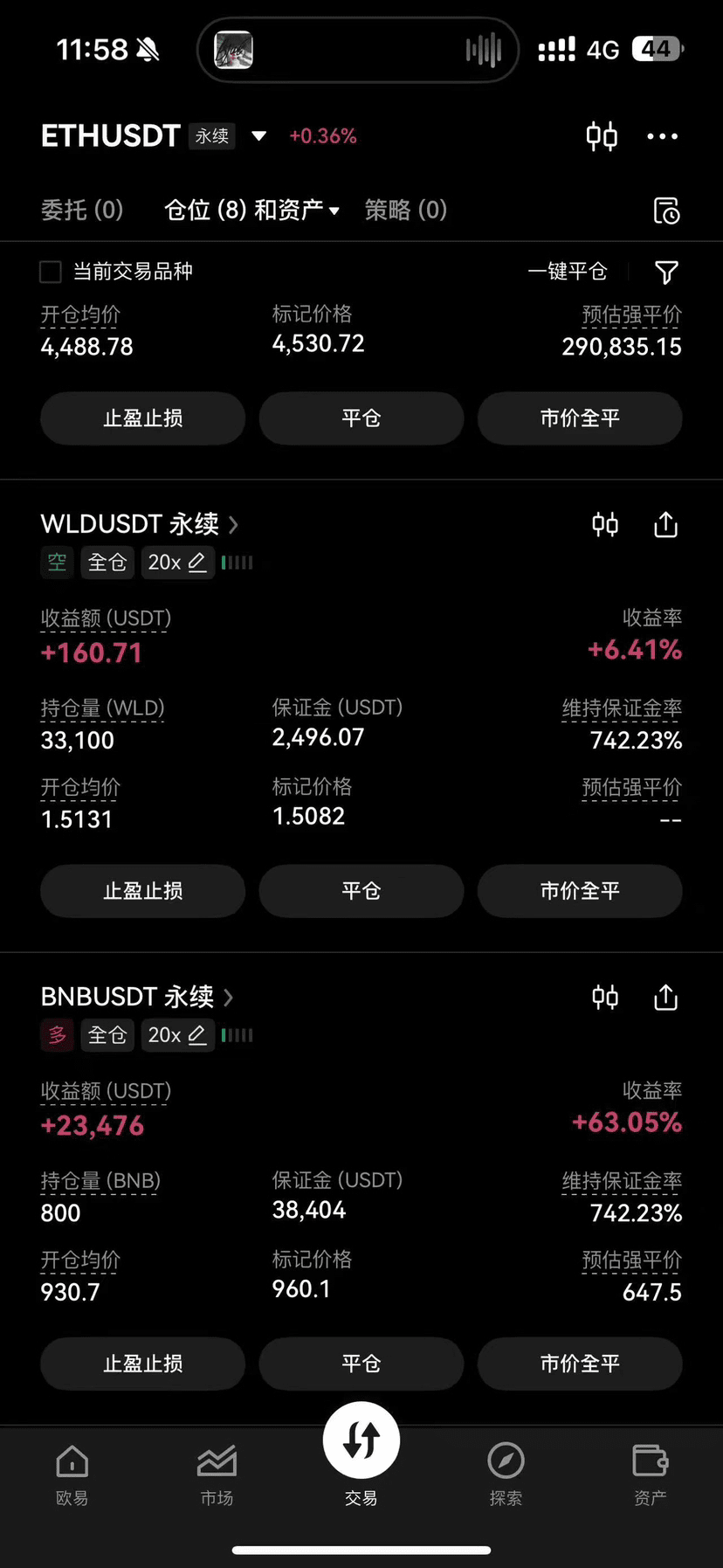Open the three-dot overflow menu
This screenshot has width=723, height=1568.
tap(662, 136)
